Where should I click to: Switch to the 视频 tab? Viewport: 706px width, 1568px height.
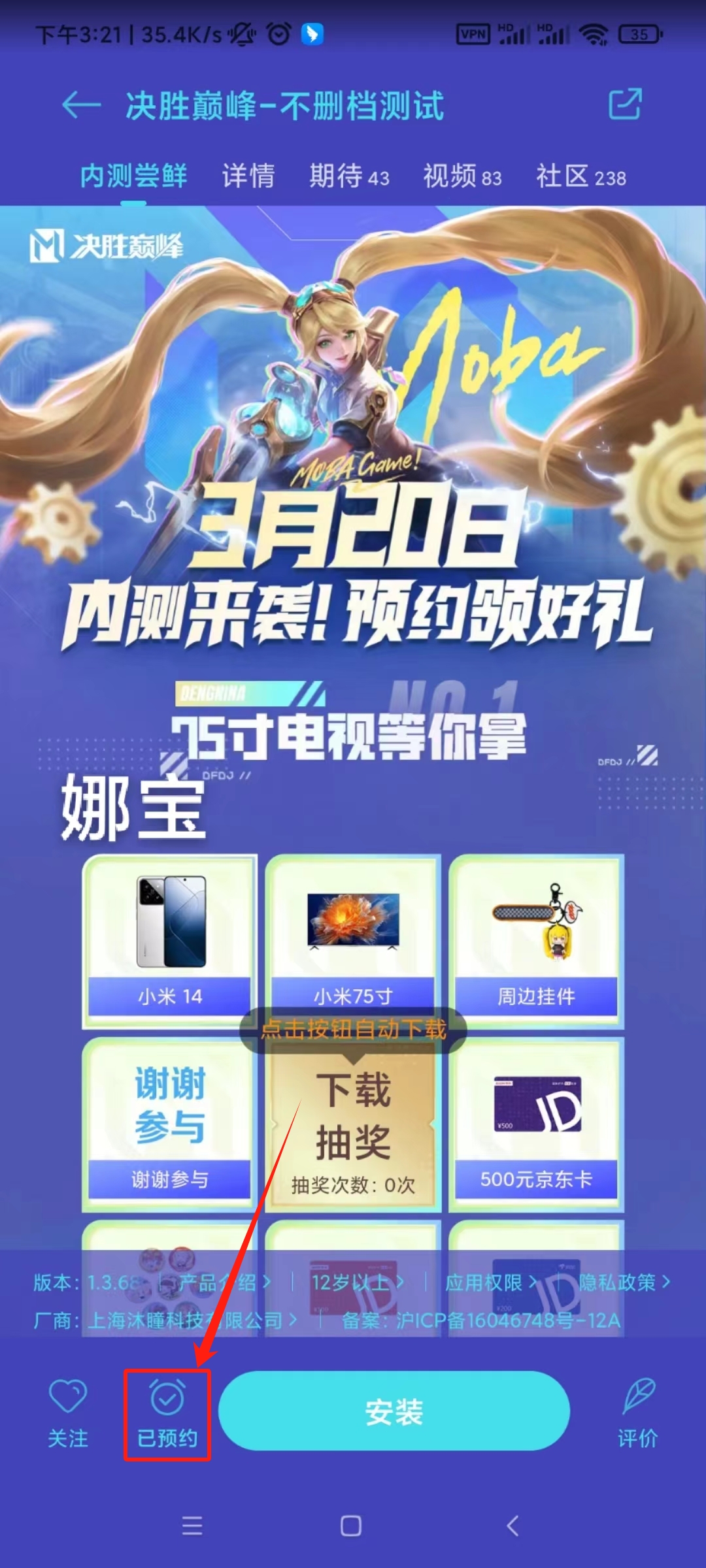[x=462, y=176]
